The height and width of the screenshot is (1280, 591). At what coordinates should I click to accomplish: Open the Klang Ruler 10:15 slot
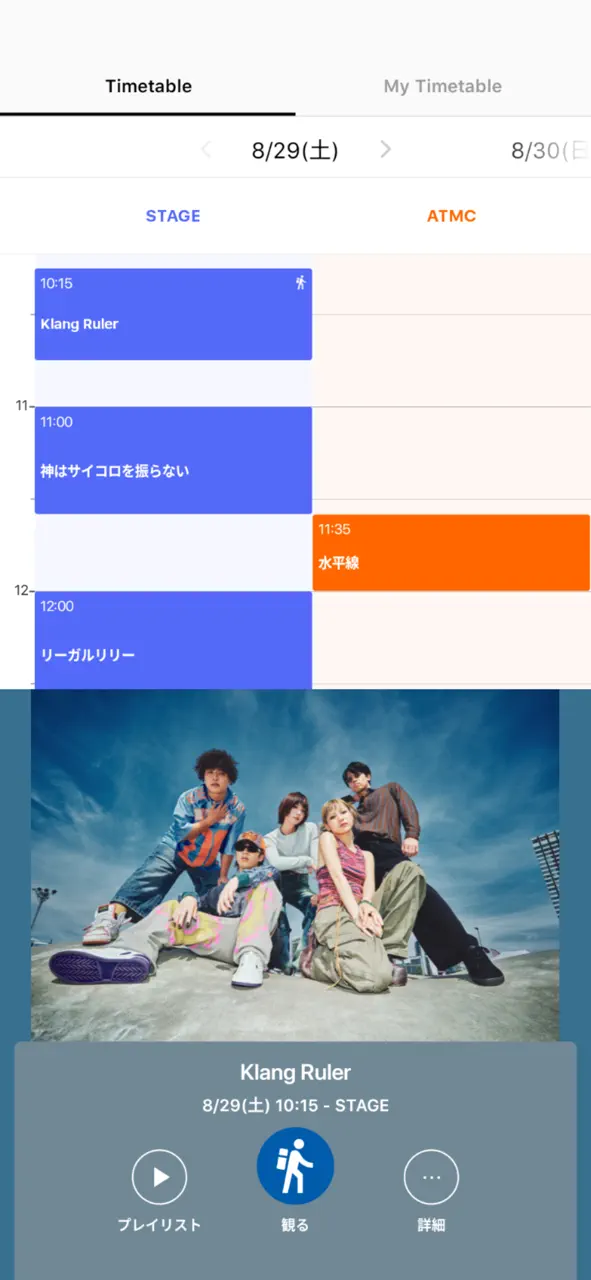click(173, 314)
